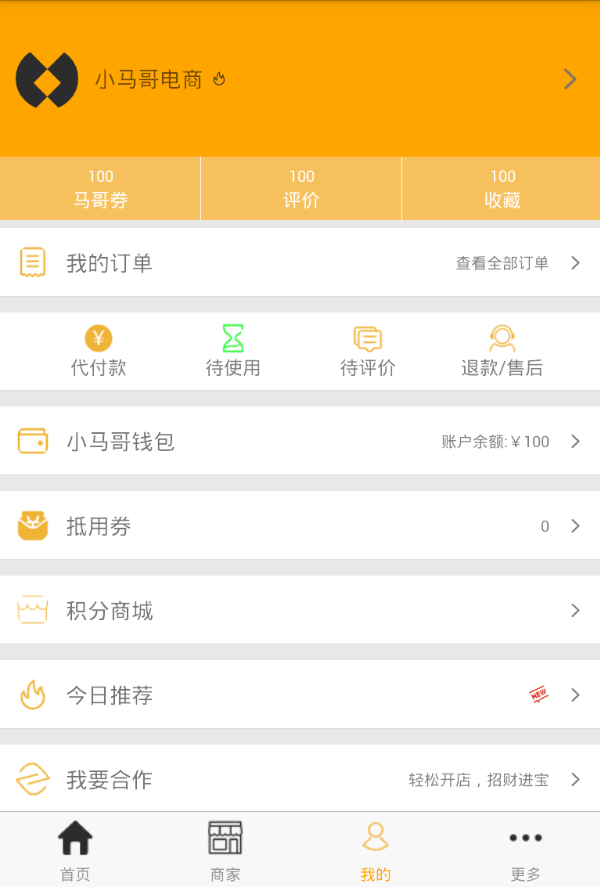Open the 小马哥电商 profile details
Screen dimensions: 600x887
[x=300, y=80]
